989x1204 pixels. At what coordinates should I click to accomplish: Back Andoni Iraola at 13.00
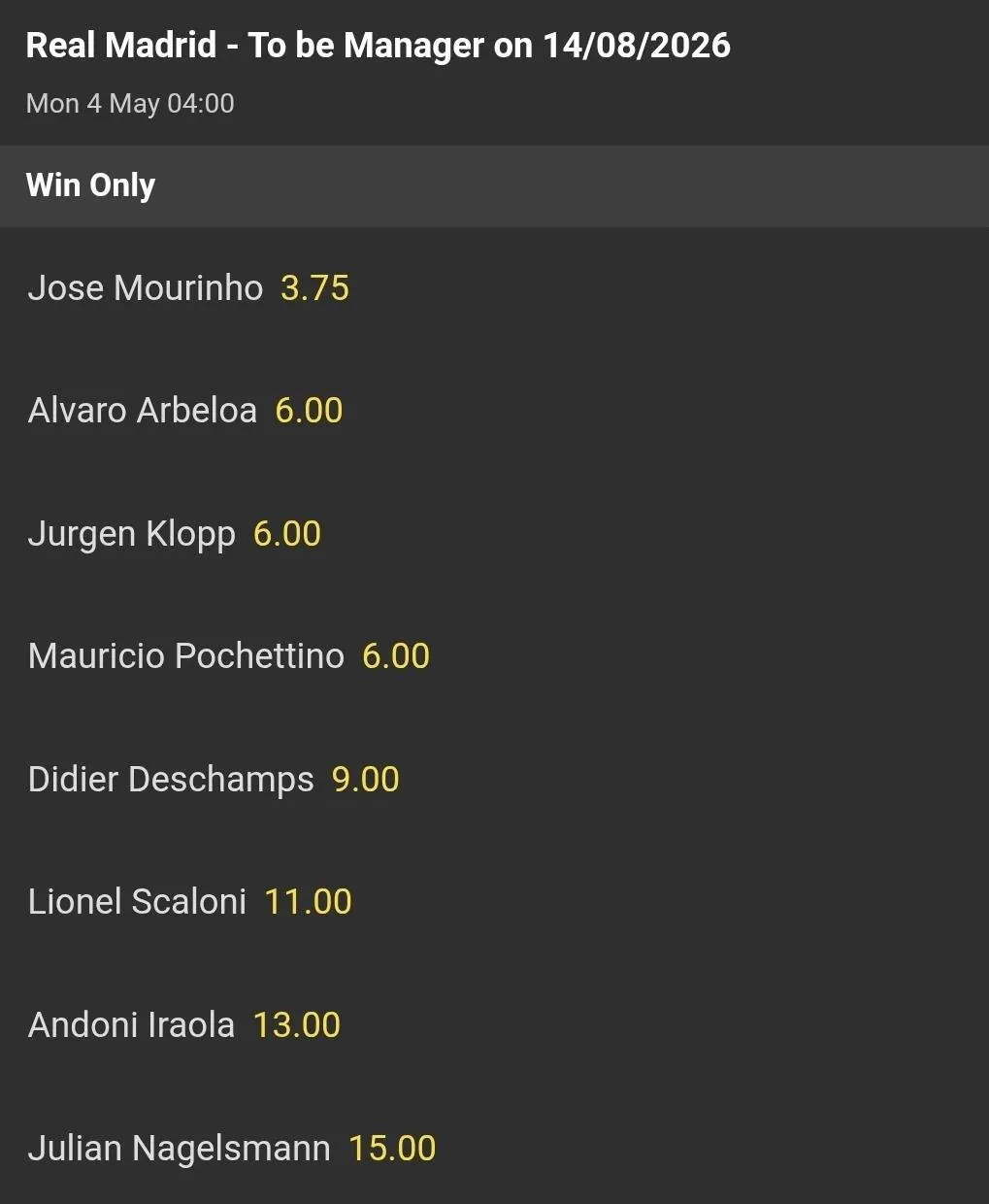click(296, 1025)
